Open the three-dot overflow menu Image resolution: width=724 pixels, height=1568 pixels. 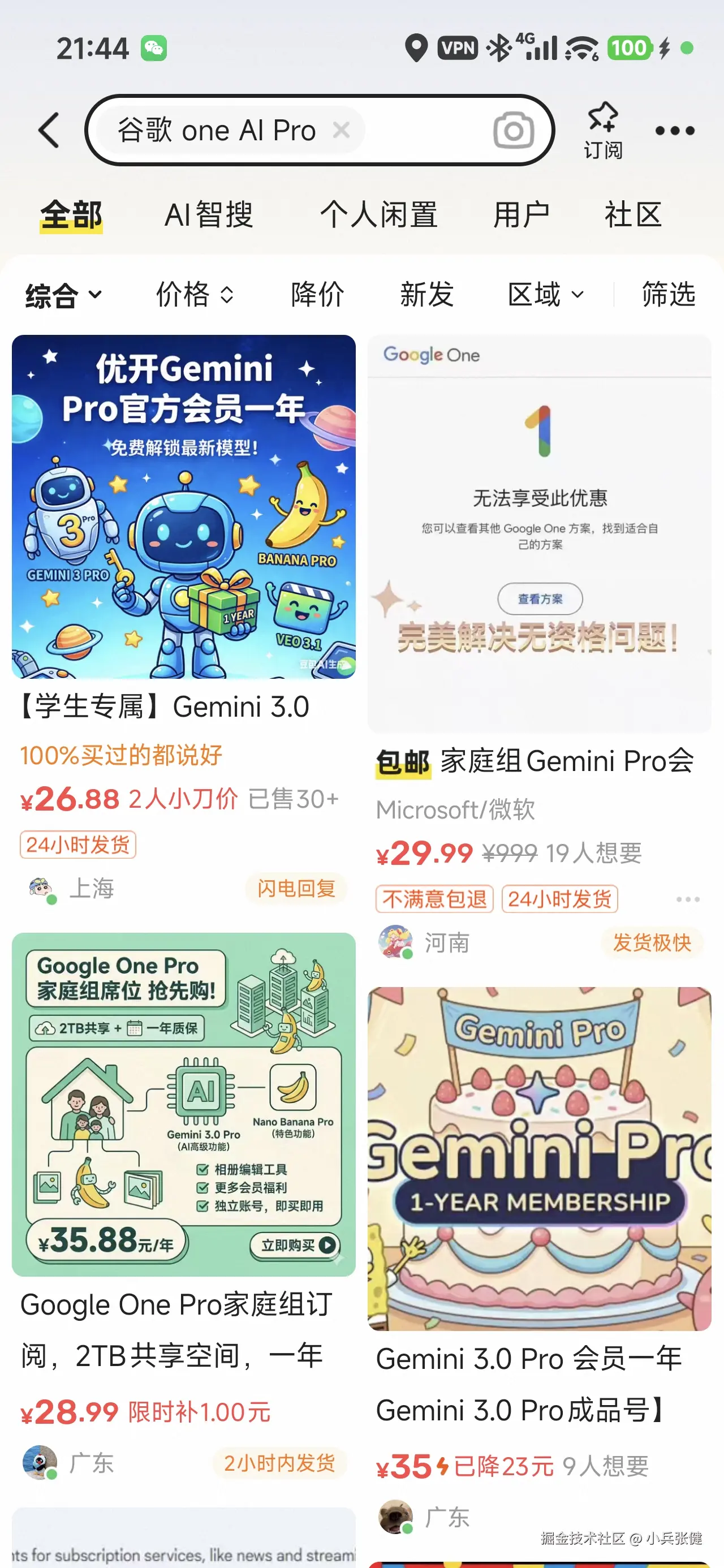click(674, 130)
